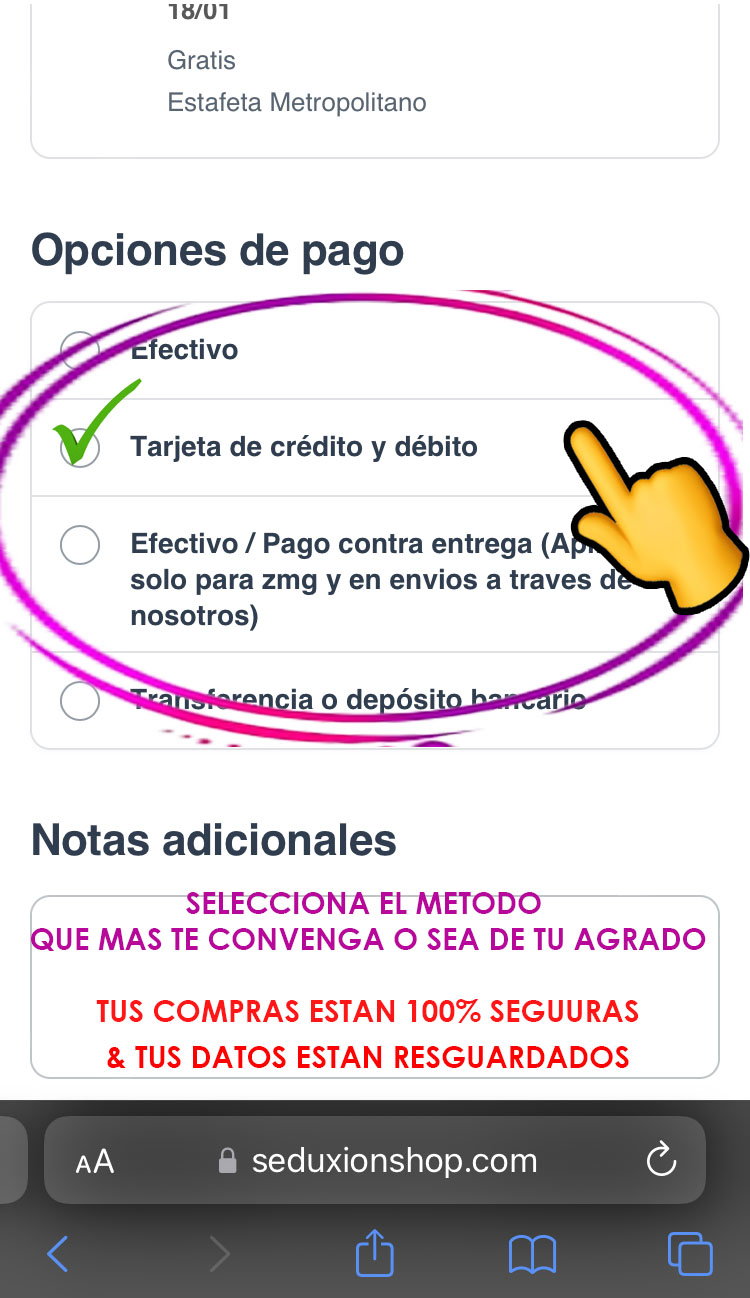Screen dimensions: 750x1298
Task: Reload the current page
Action: point(661,1161)
